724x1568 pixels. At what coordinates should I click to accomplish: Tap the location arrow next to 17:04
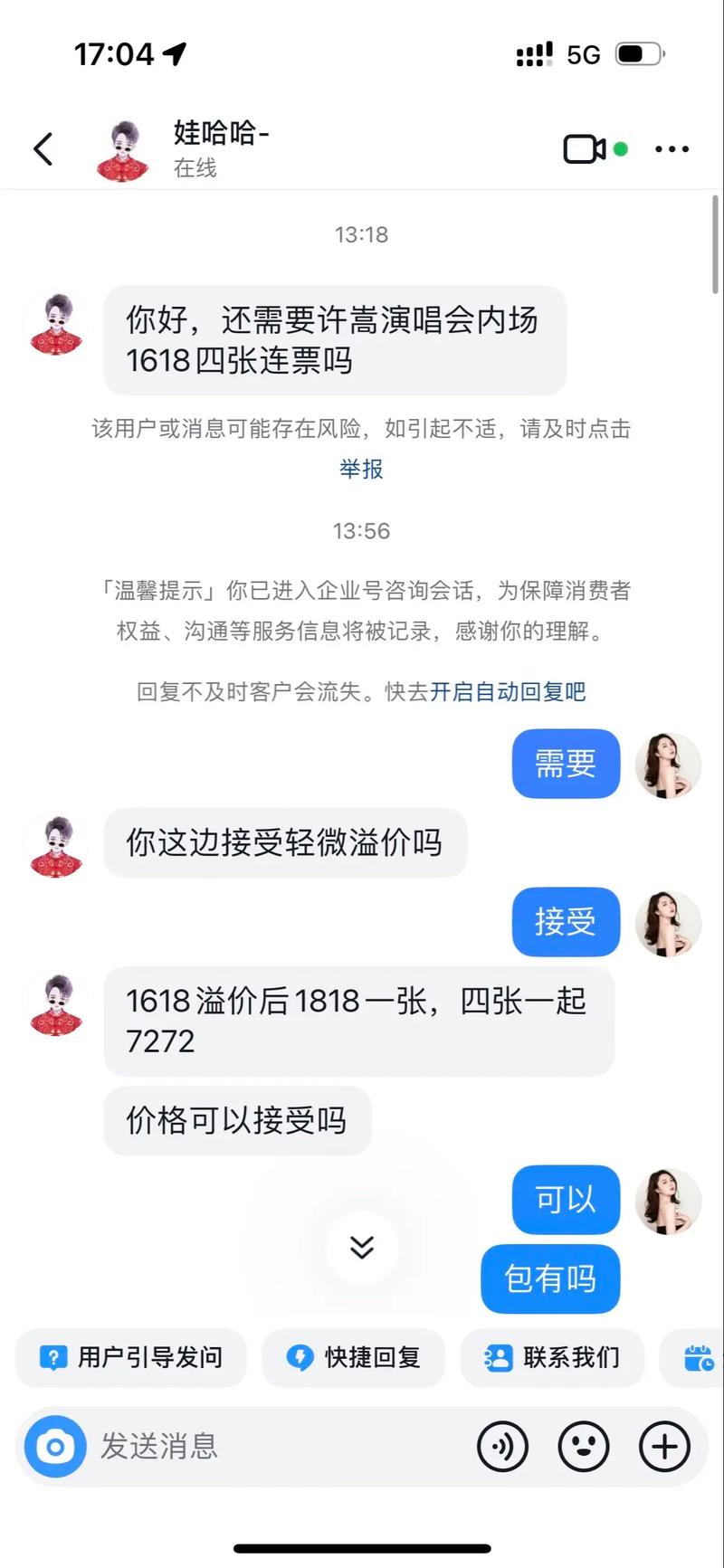(172, 52)
